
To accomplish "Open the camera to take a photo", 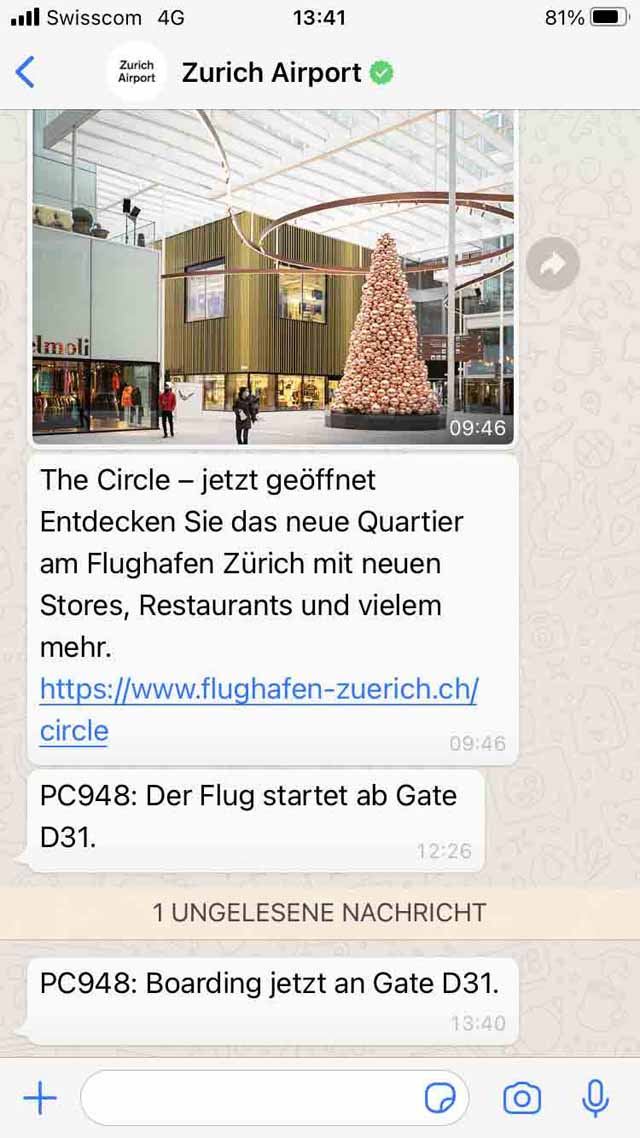I will click(522, 1099).
